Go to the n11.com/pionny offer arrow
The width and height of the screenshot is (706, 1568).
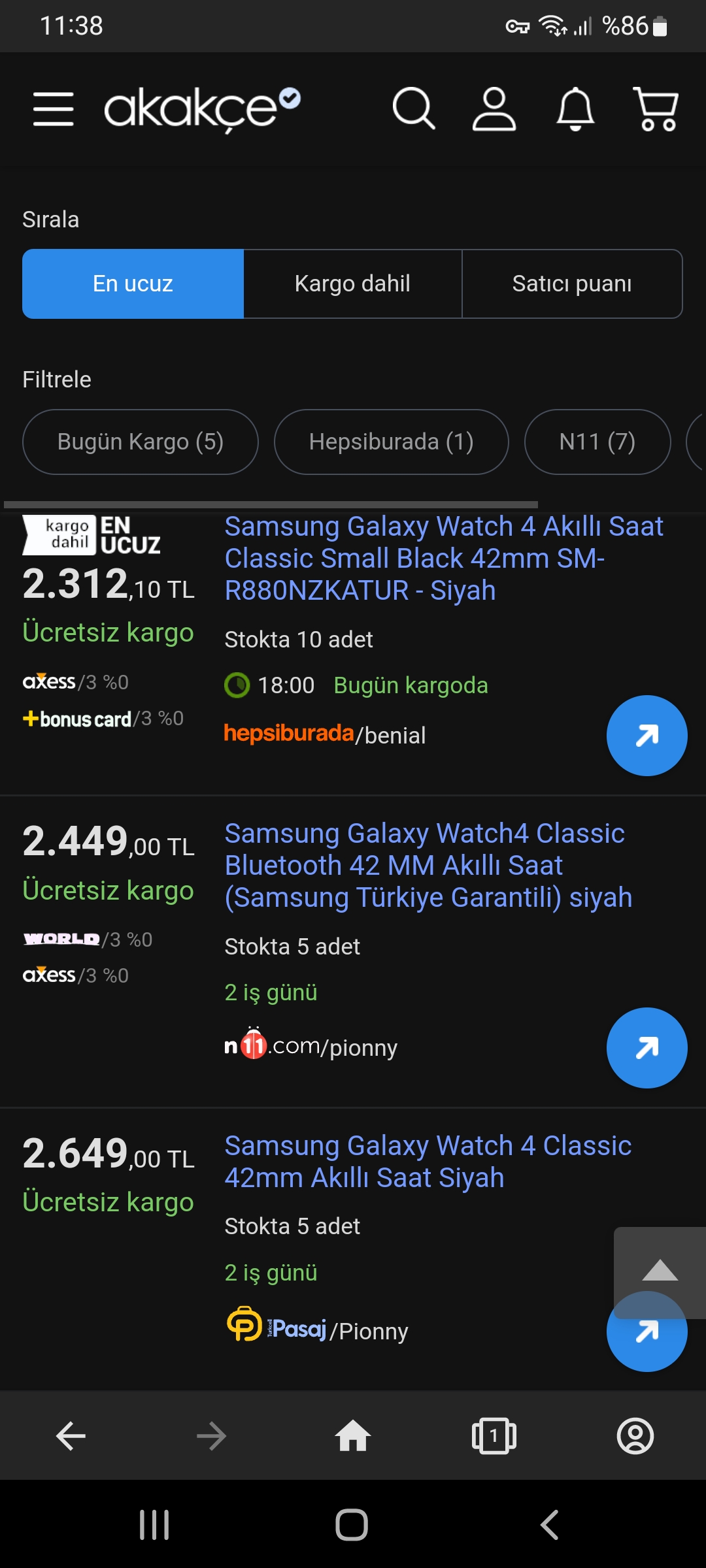647,1048
